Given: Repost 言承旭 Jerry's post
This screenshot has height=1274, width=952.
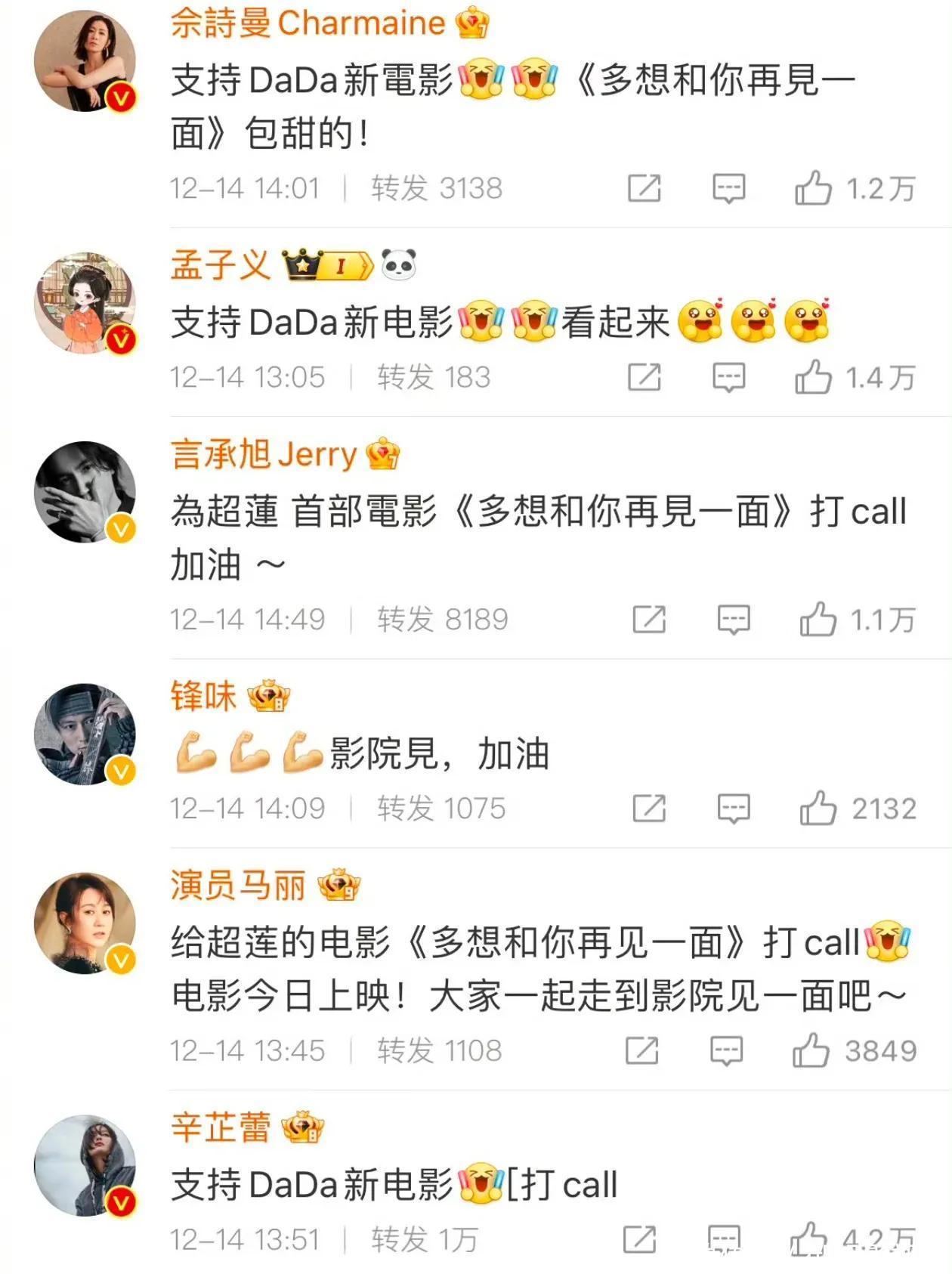Looking at the screenshot, I should (648, 620).
